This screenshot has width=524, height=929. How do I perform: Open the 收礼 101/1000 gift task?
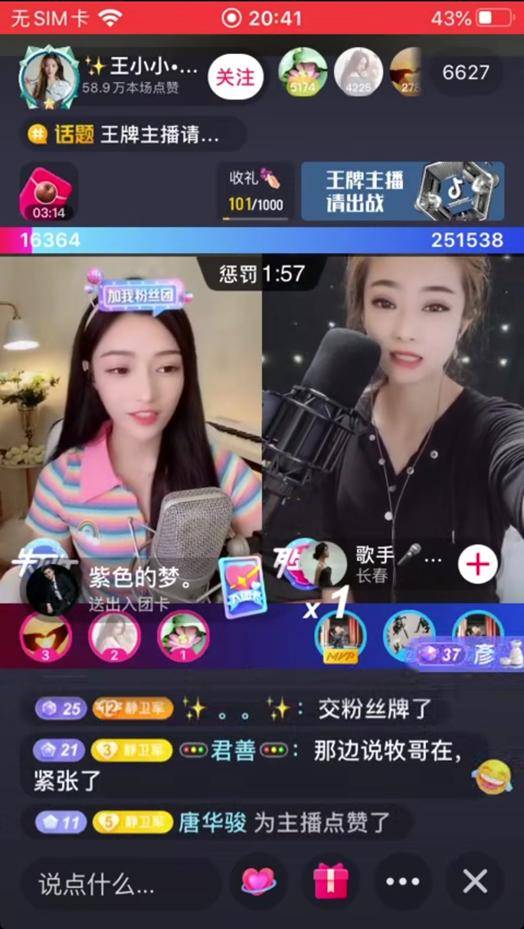[255, 191]
